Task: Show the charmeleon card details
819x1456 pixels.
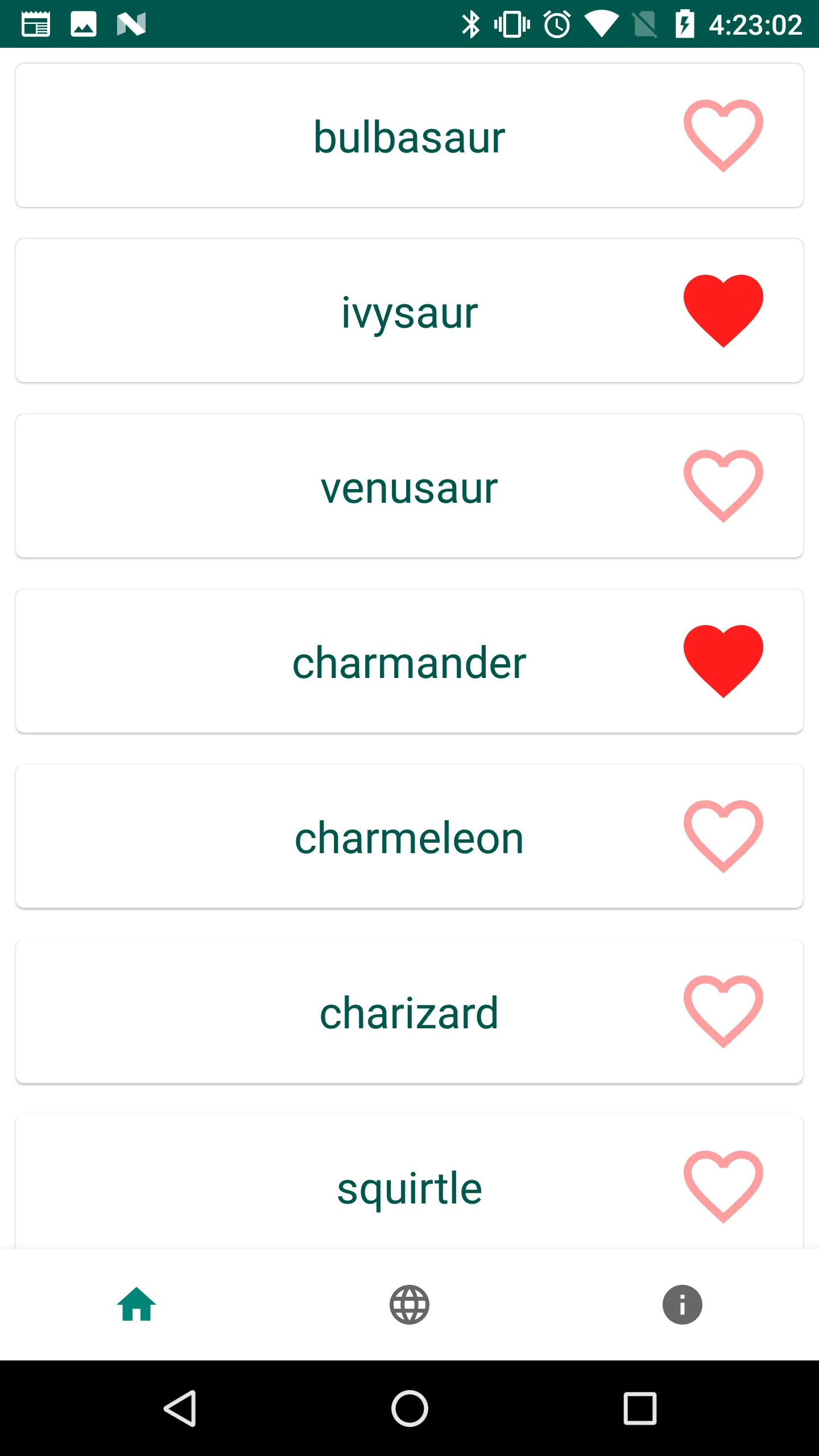Action: [x=408, y=837]
